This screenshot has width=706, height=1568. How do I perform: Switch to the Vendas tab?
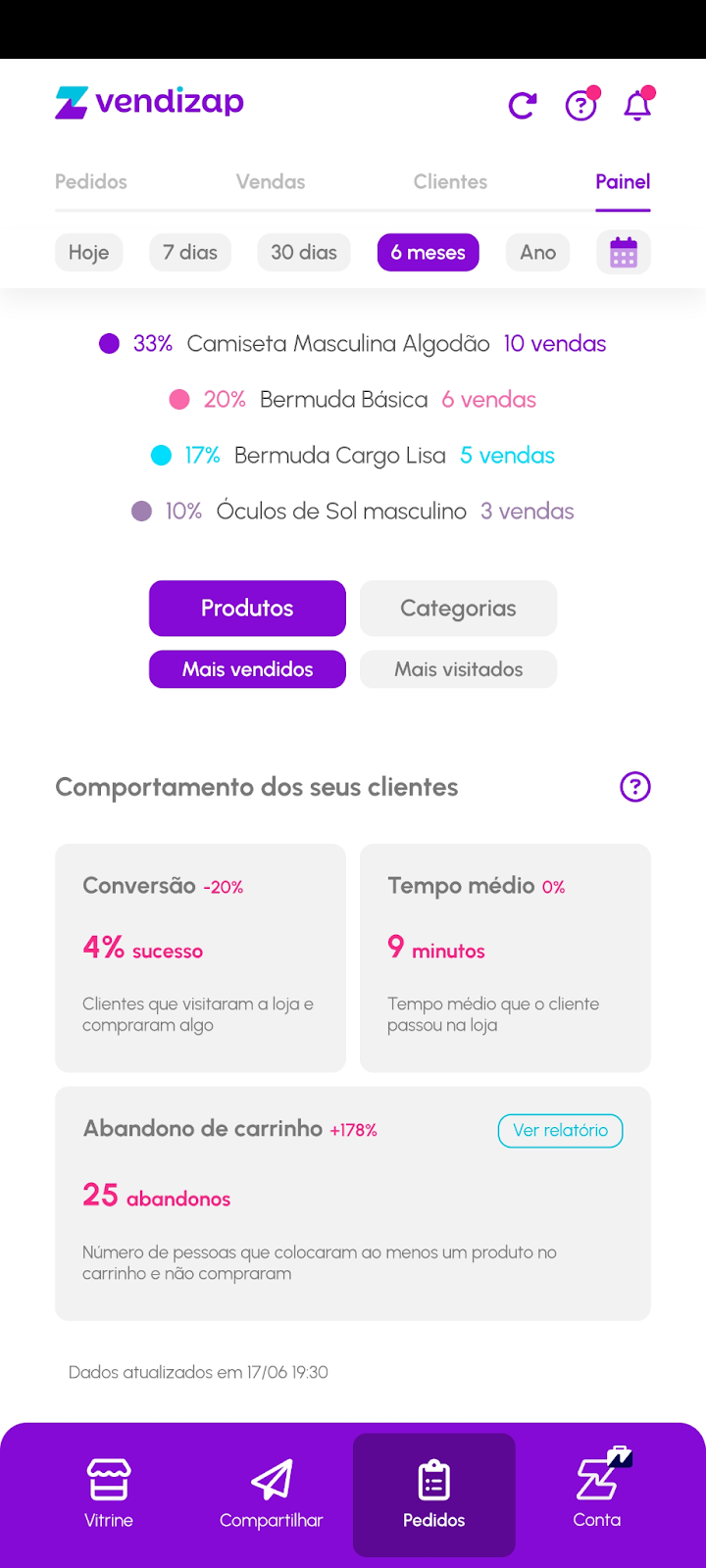pos(271,181)
